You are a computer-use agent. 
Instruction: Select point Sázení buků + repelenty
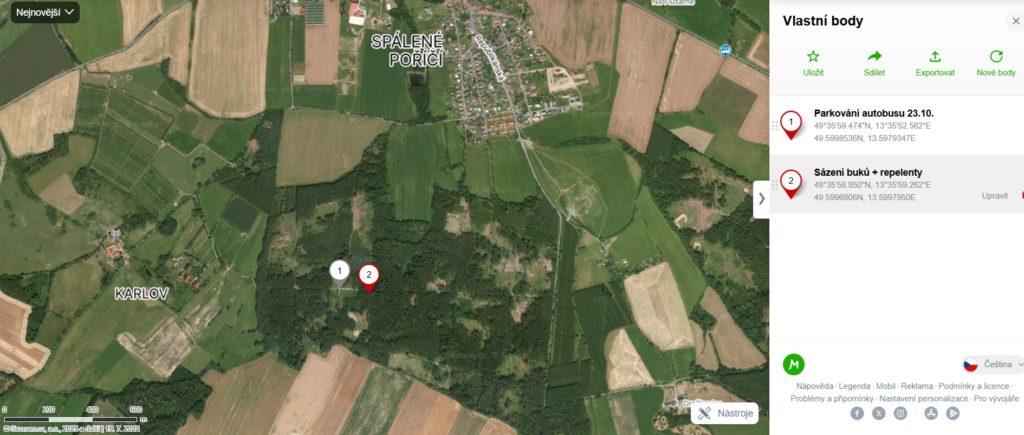(868, 172)
